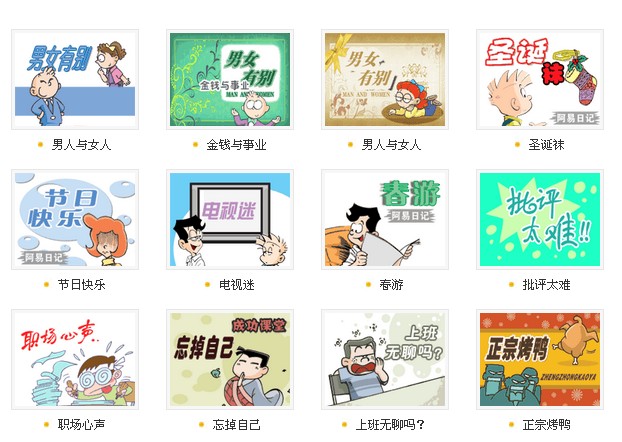Select the 春游 comic tile

tap(385, 219)
